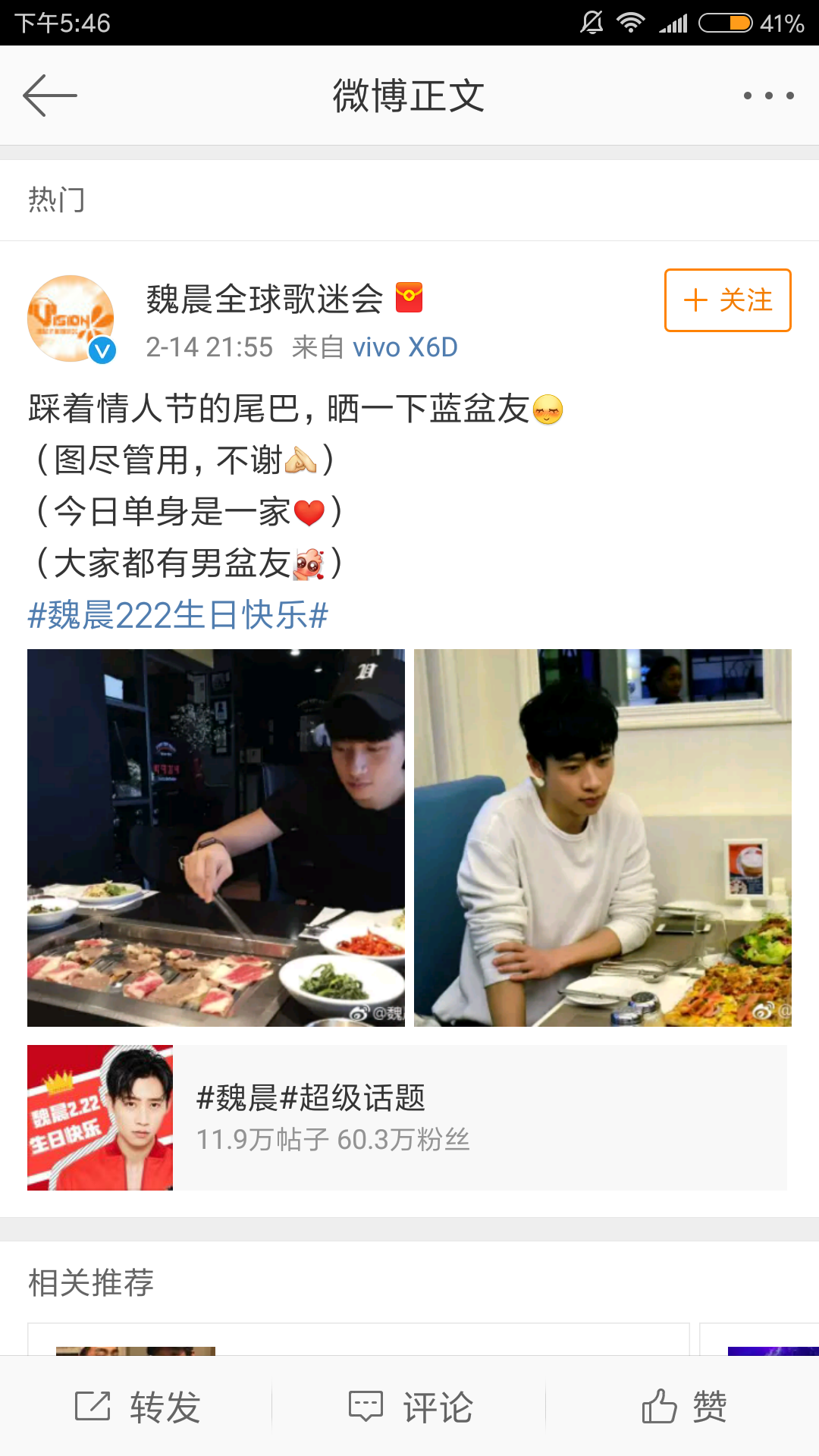Tap the 魏晨全球歌迷会 account name

(265, 299)
